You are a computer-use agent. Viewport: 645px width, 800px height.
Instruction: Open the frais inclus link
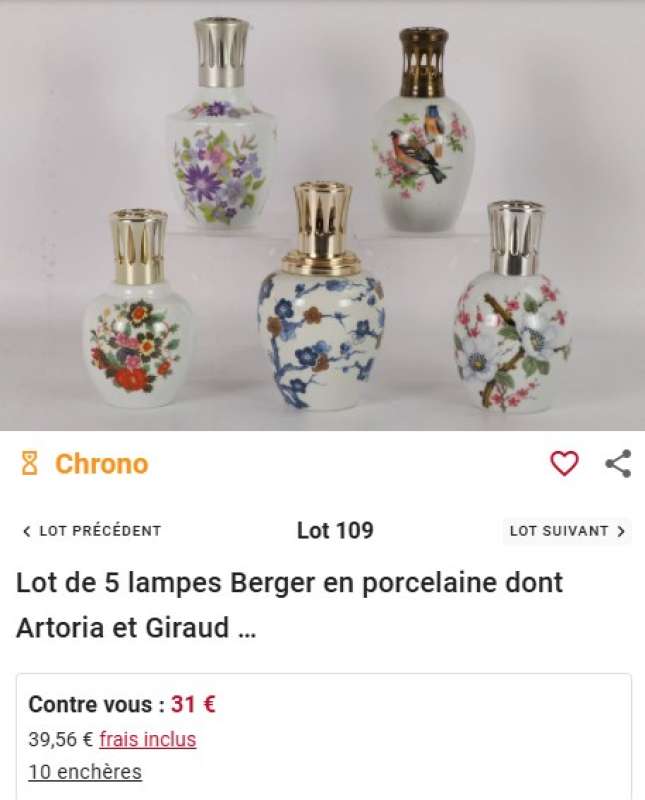148,740
